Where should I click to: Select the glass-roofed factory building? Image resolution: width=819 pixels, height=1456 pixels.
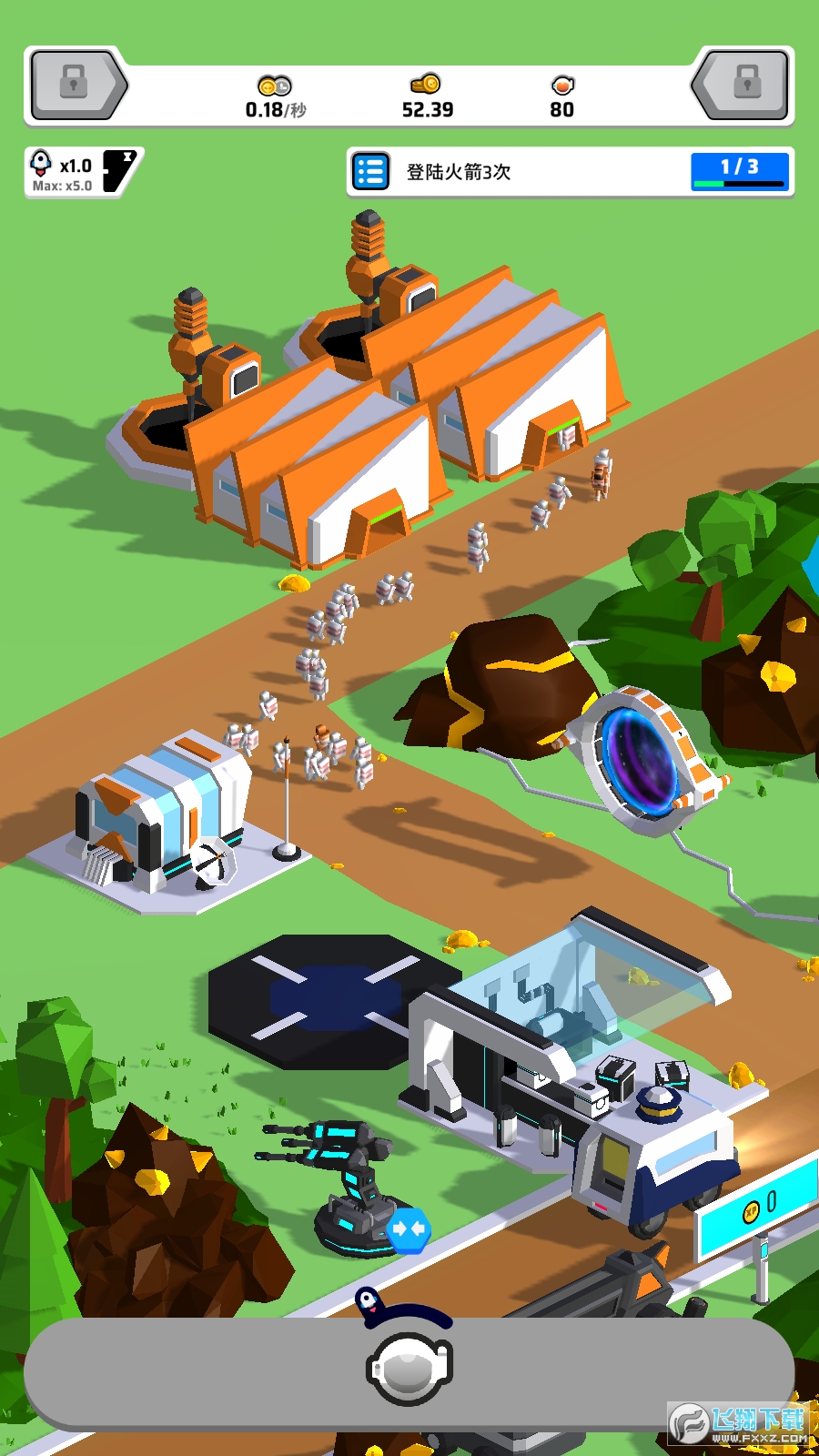coord(564,1037)
